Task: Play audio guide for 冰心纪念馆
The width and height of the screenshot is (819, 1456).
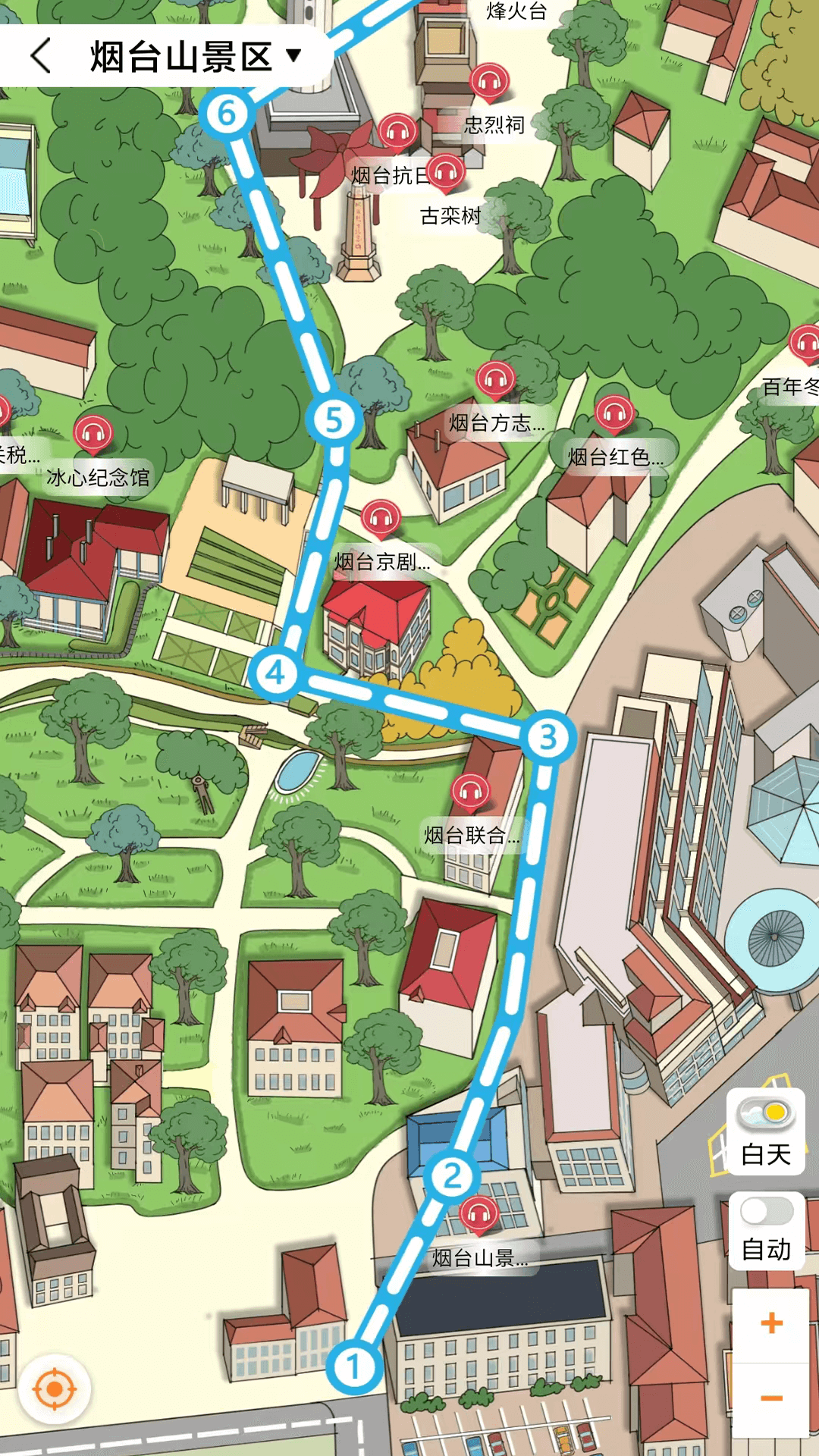Action: coord(93,434)
